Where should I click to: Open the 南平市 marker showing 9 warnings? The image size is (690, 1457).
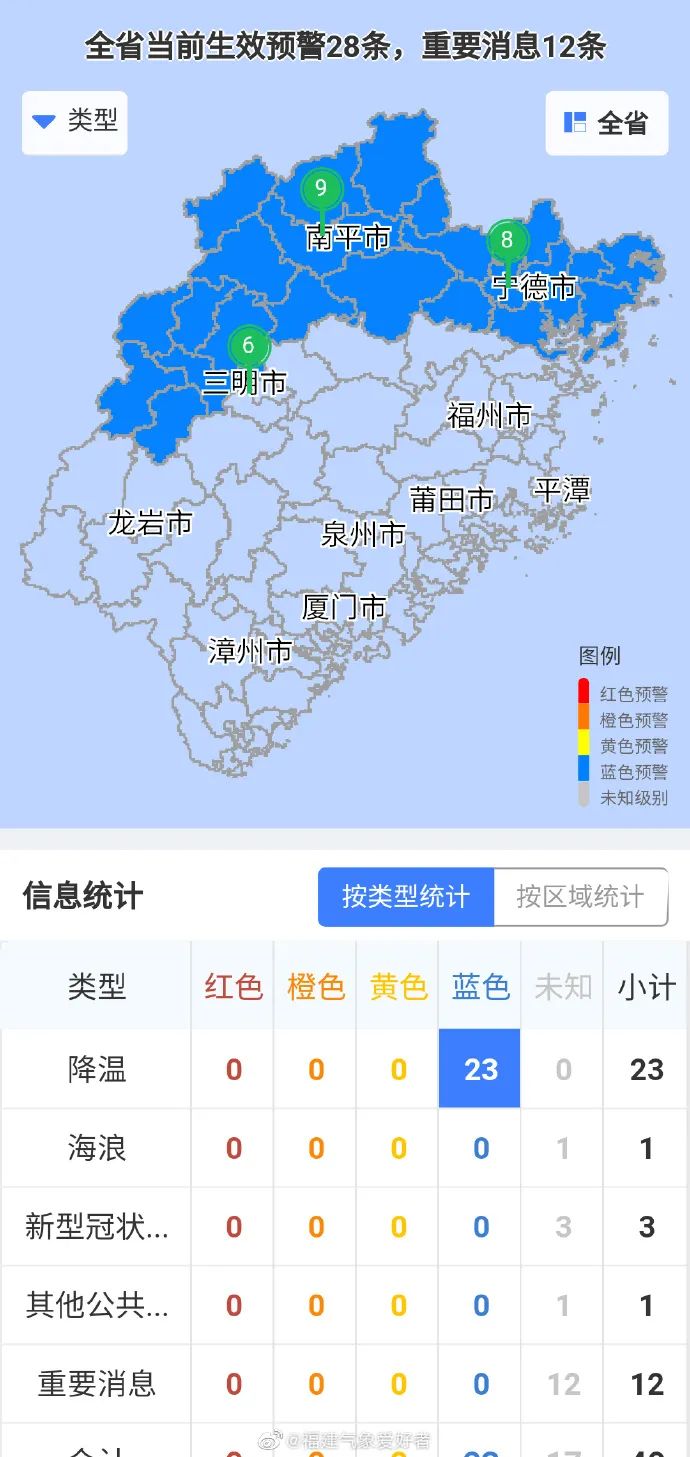pyautogui.click(x=321, y=188)
